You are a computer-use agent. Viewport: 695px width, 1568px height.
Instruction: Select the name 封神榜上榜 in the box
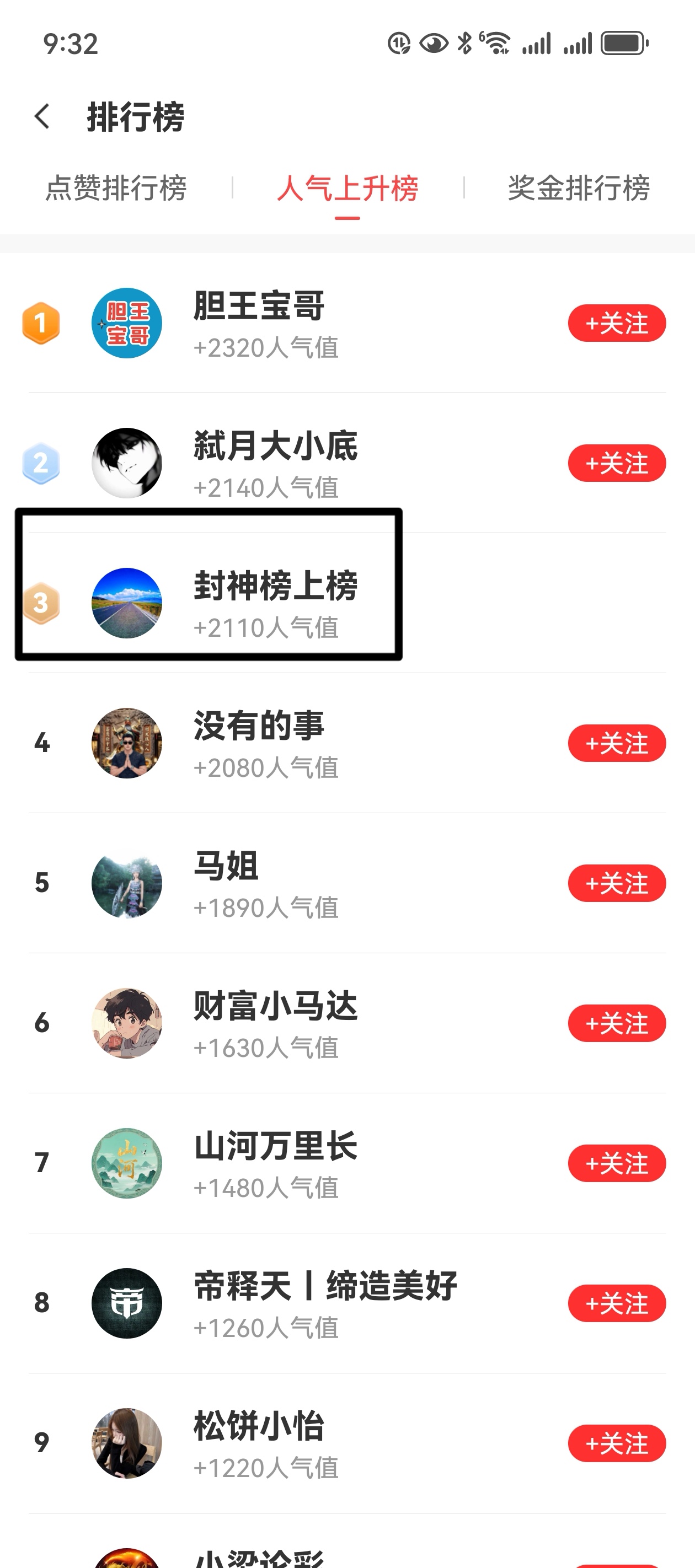pos(276,586)
